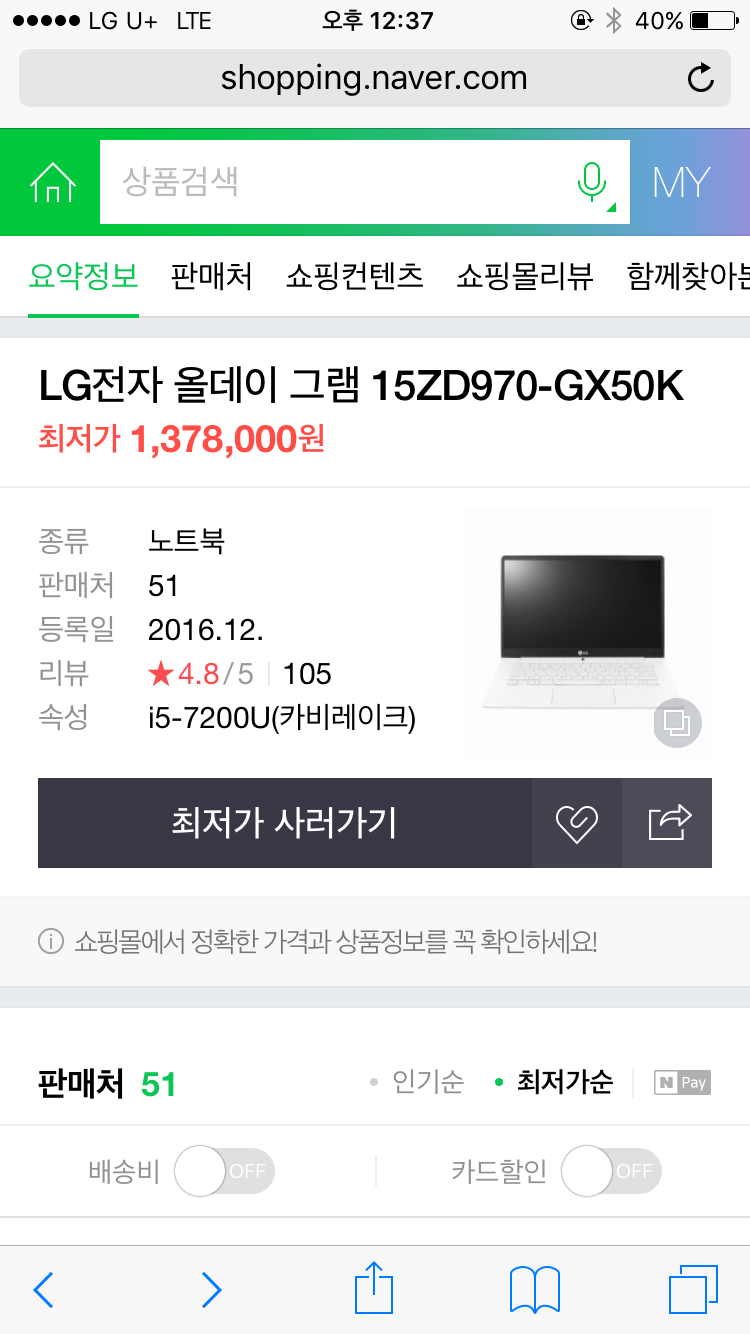Open the MY page
Image resolution: width=750 pixels, height=1334 pixels.
(681, 182)
